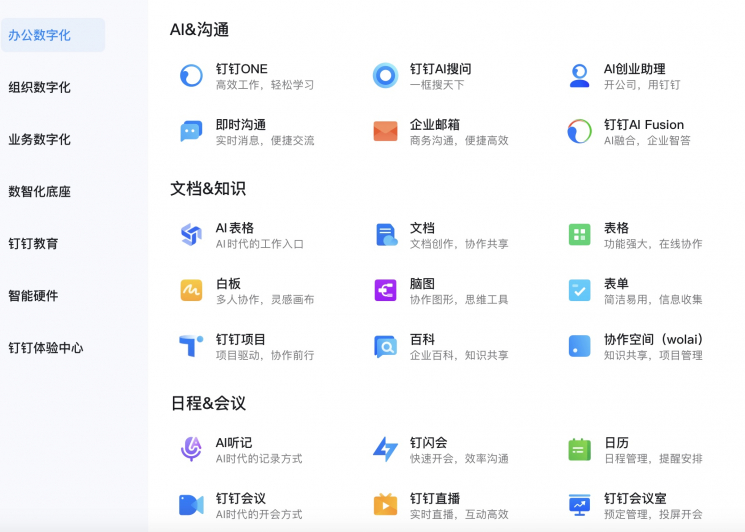Switch to 组织数字化 category
Viewport: 745px width, 532px height.
[x=40, y=87]
